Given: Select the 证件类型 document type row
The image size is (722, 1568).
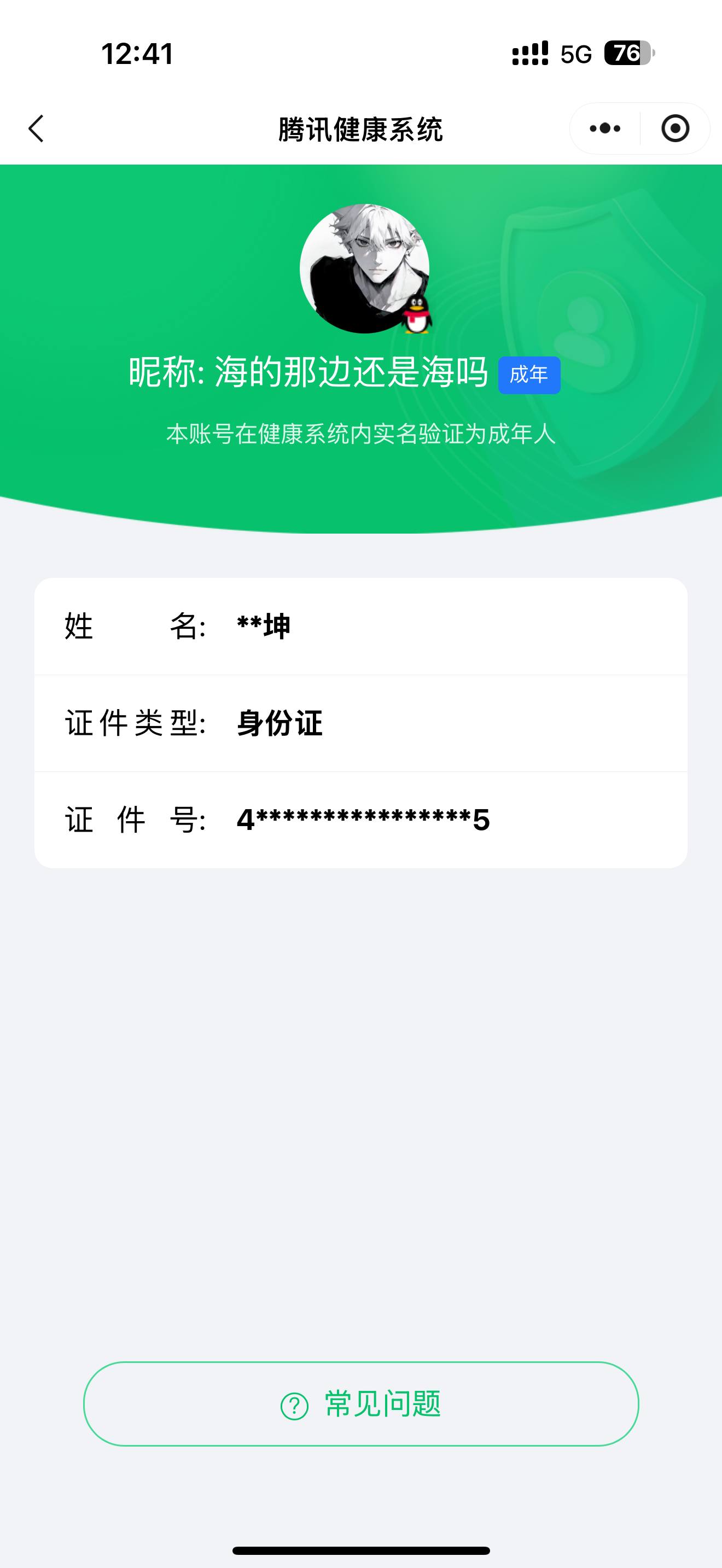Looking at the screenshot, I should coord(361,722).
